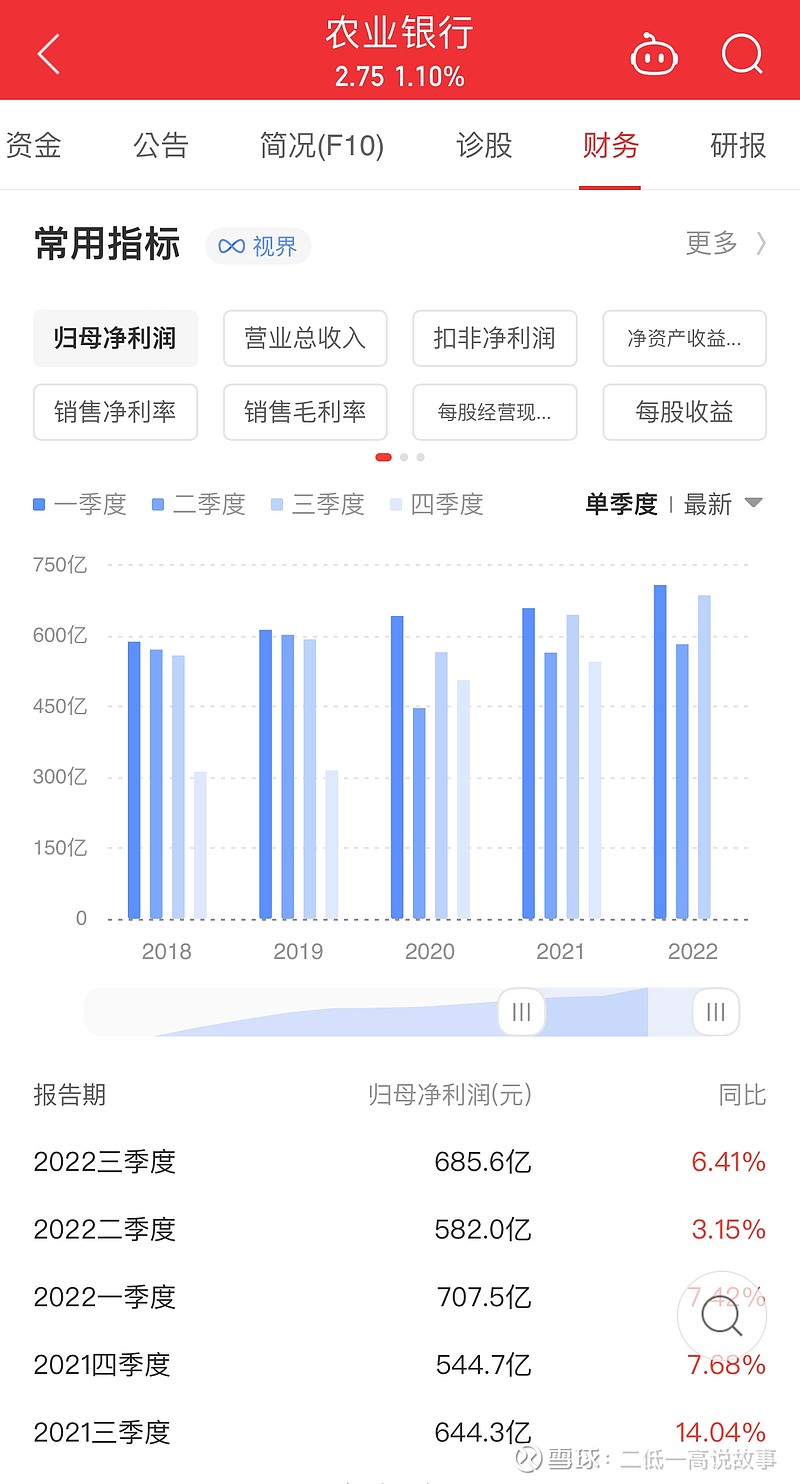Switch to the 诊股 tab
Image resolution: width=800 pixels, height=1484 pixels.
click(484, 146)
